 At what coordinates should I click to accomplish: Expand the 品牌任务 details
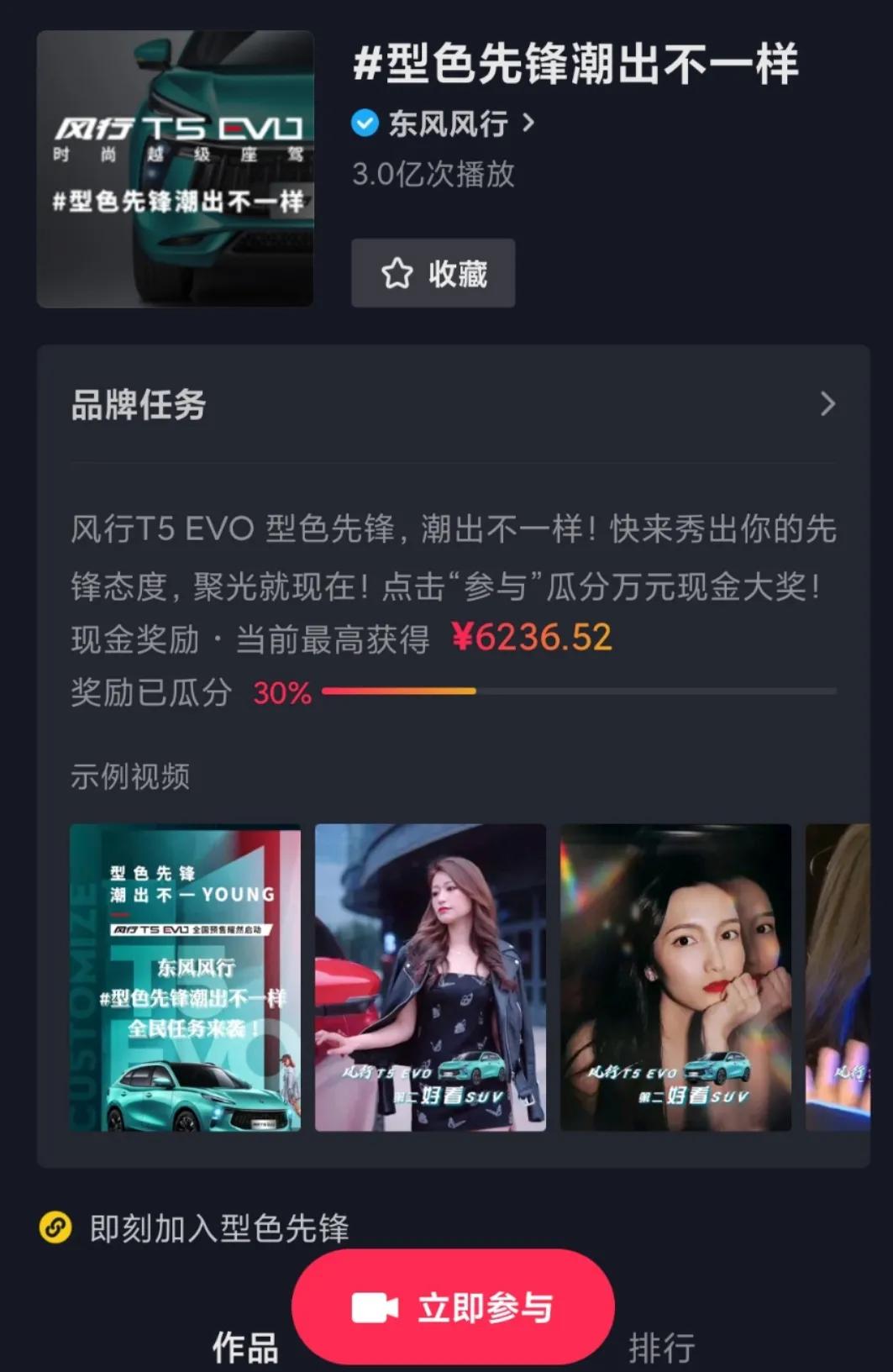pyautogui.click(x=827, y=404)
